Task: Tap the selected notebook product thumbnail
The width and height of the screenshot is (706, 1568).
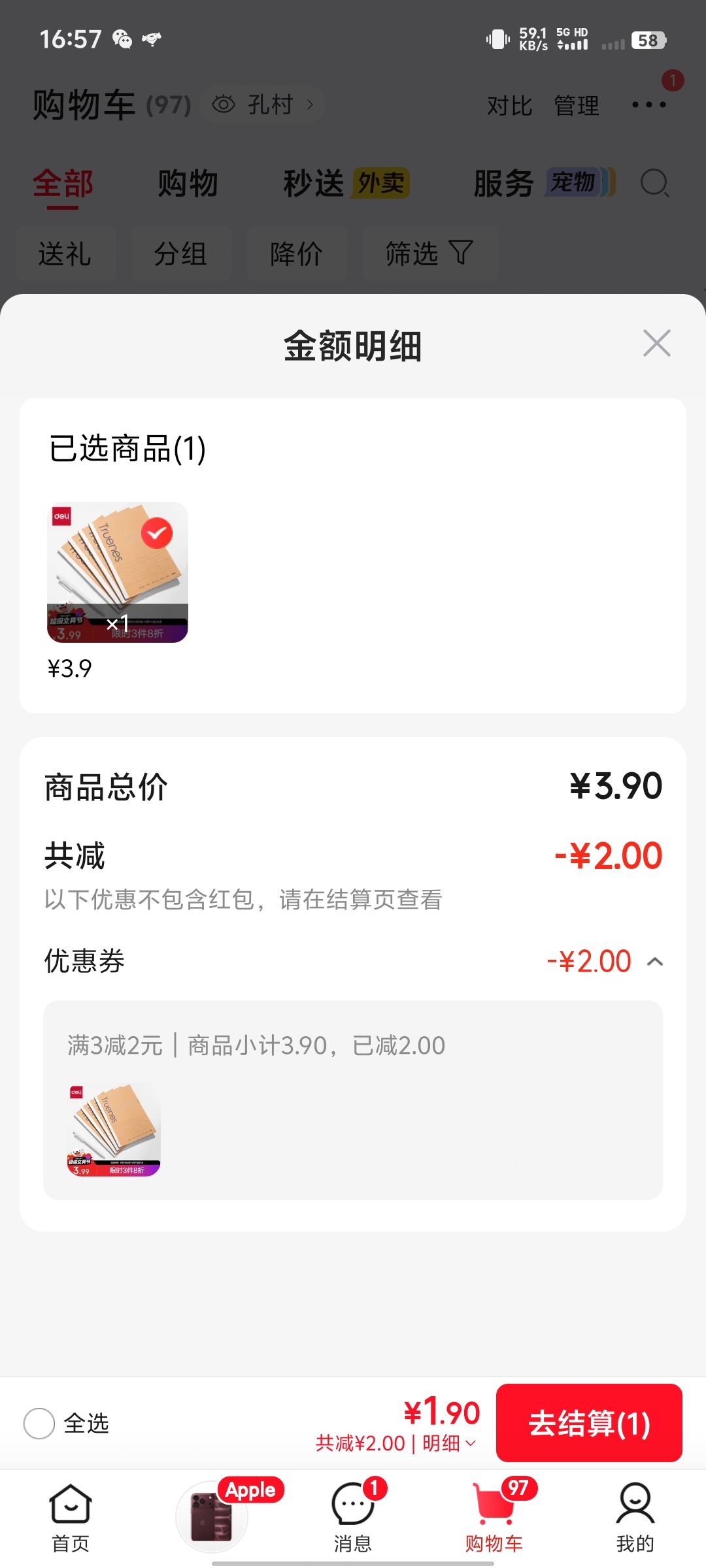Action: [118, 572]
